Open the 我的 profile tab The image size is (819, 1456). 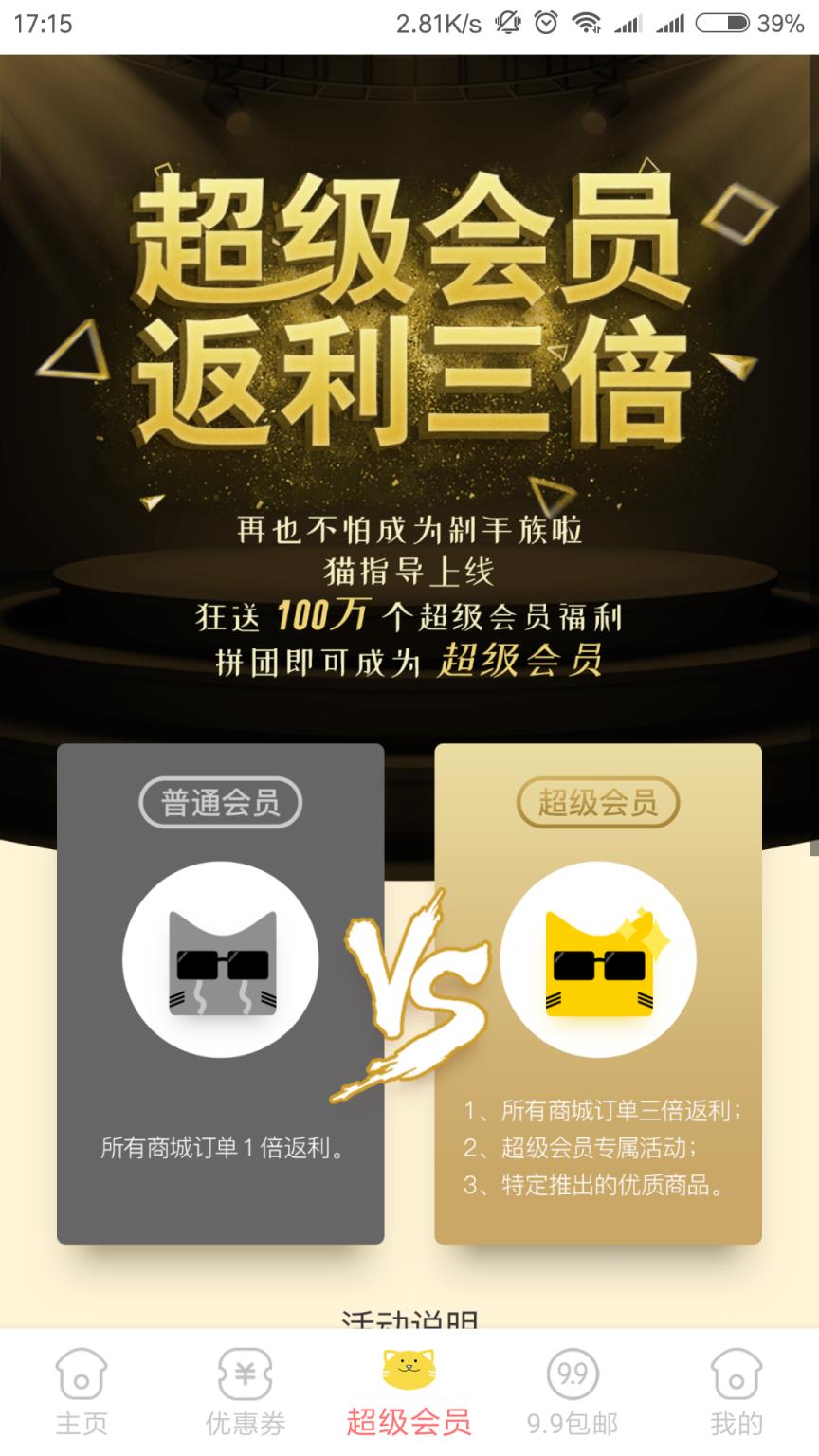[x=737, y=1392]
